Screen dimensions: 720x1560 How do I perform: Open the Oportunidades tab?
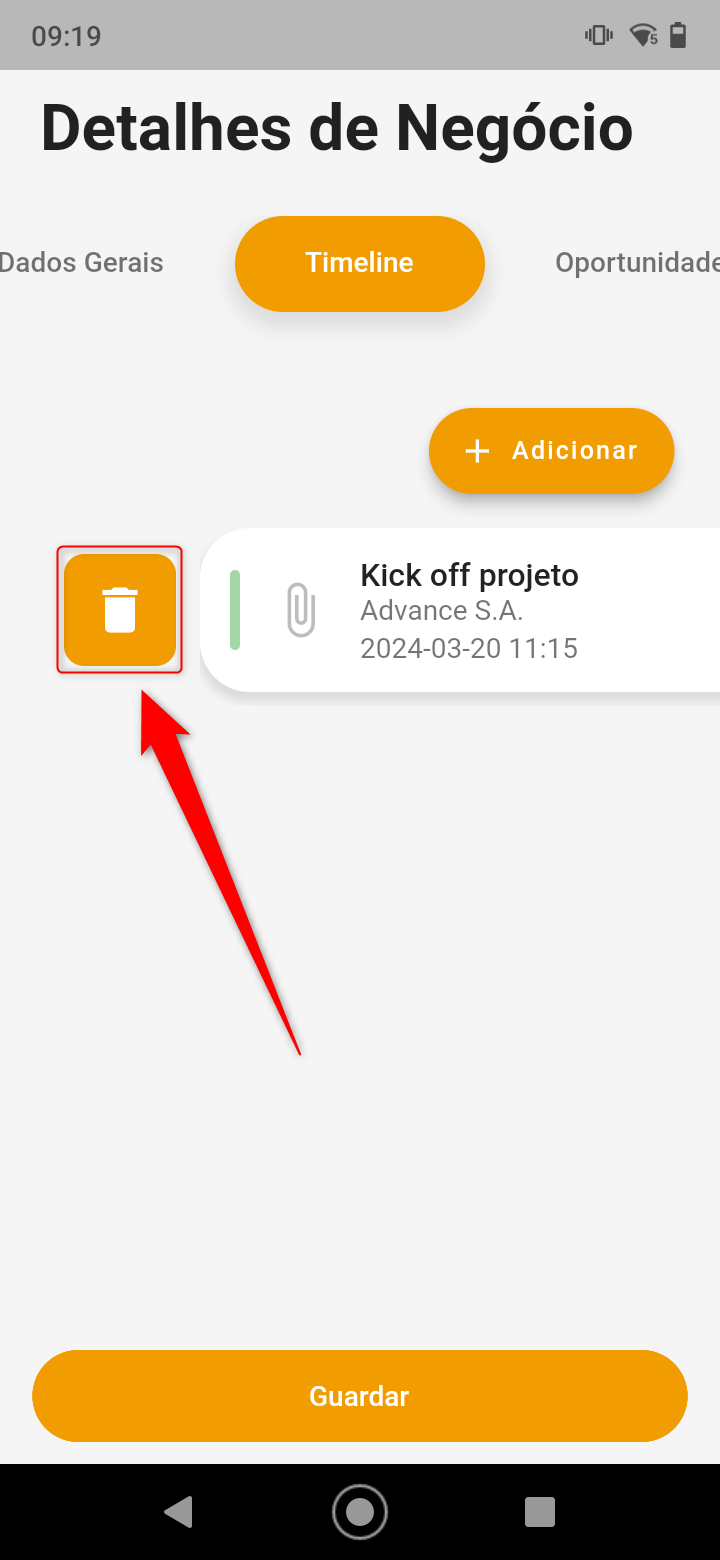pos(637,263)
